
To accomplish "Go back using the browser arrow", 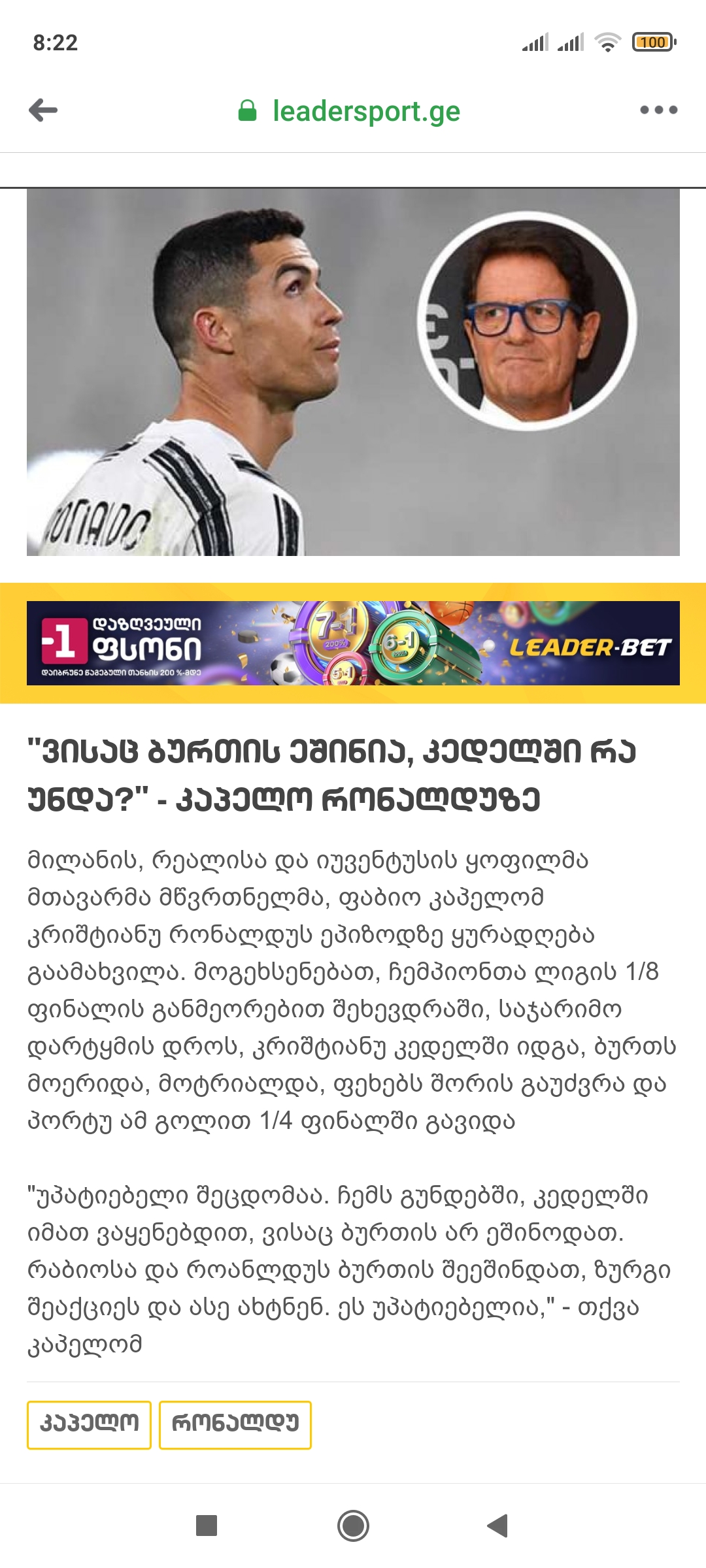I will [x=43, y=110].
